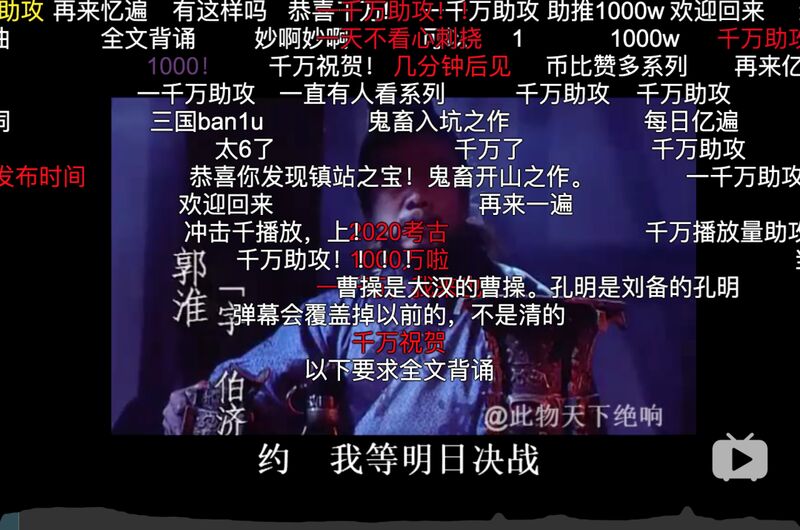This screenshot has height=530, width=800.
Task: Tap the video progress bar
Action: (x=400, y=519)
